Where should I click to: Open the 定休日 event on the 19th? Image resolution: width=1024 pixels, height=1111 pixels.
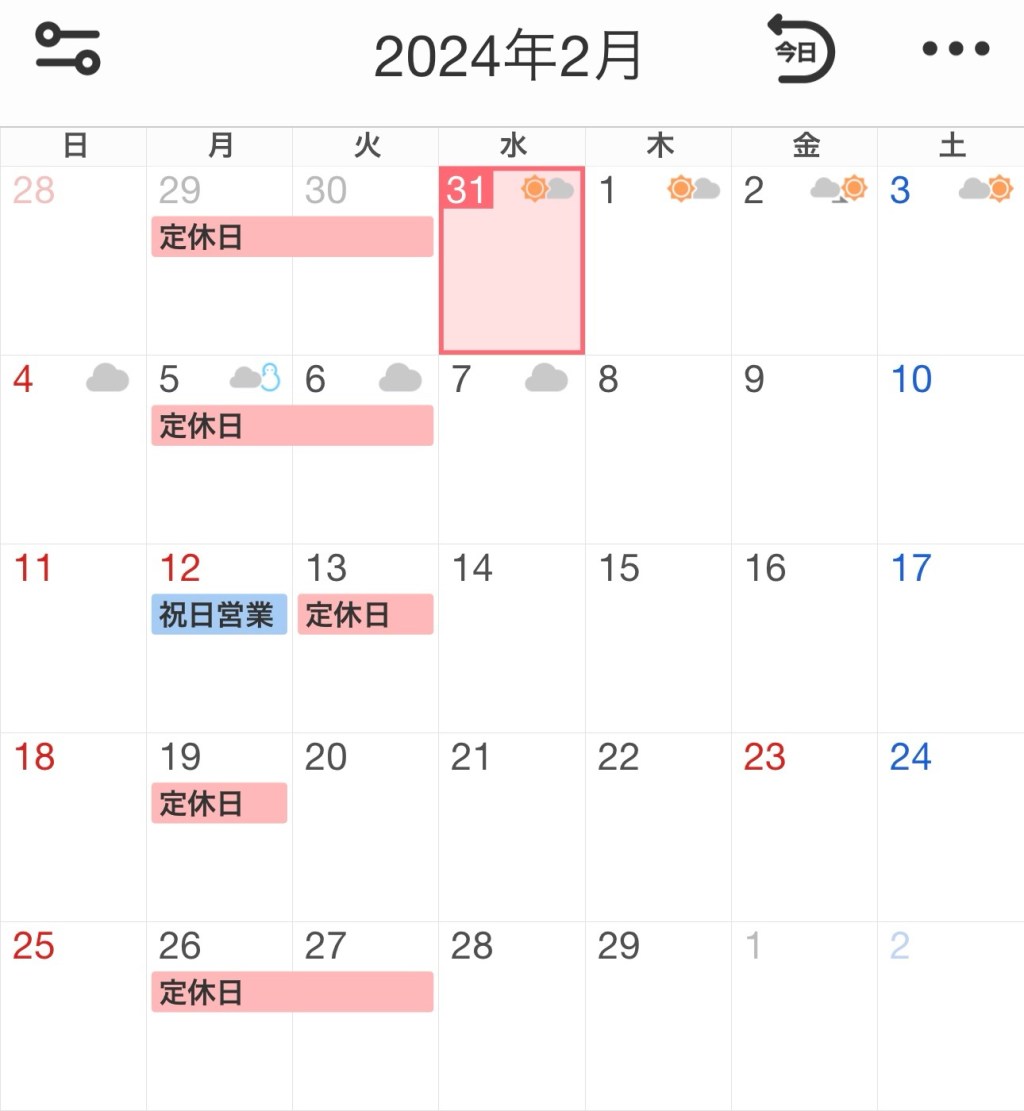(x=219, y=803)
